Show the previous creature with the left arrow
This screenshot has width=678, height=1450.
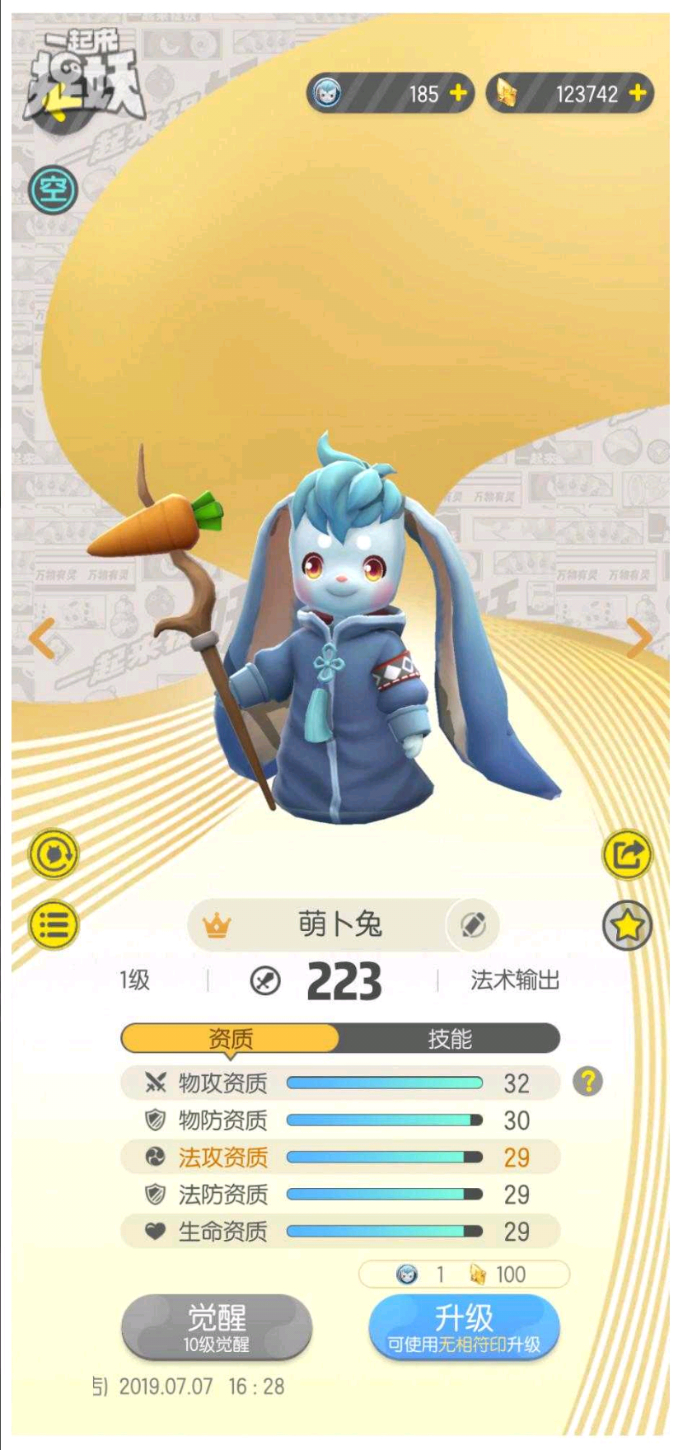pyautogui.click(x=42, y=639)
